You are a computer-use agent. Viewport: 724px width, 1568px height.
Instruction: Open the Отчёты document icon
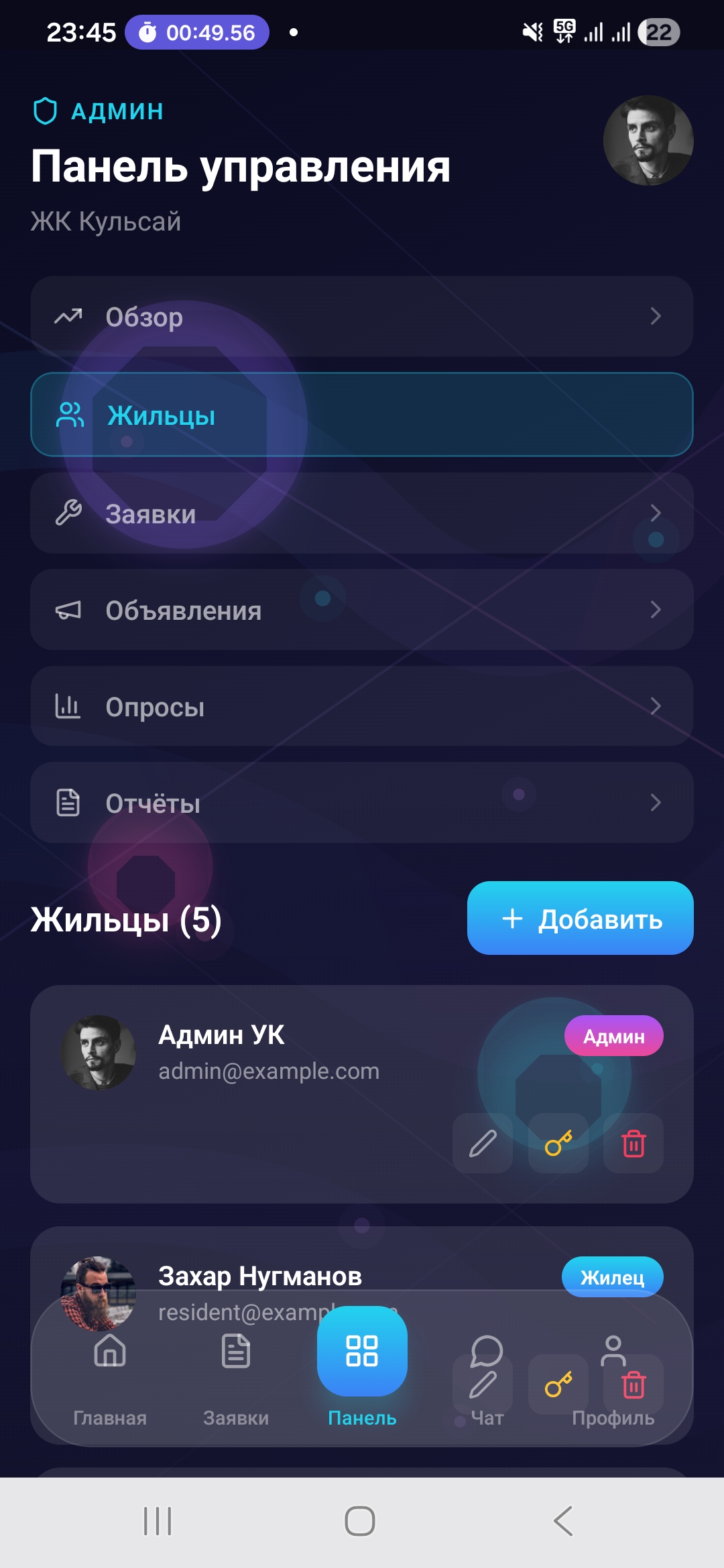click(x=69, y=802)
